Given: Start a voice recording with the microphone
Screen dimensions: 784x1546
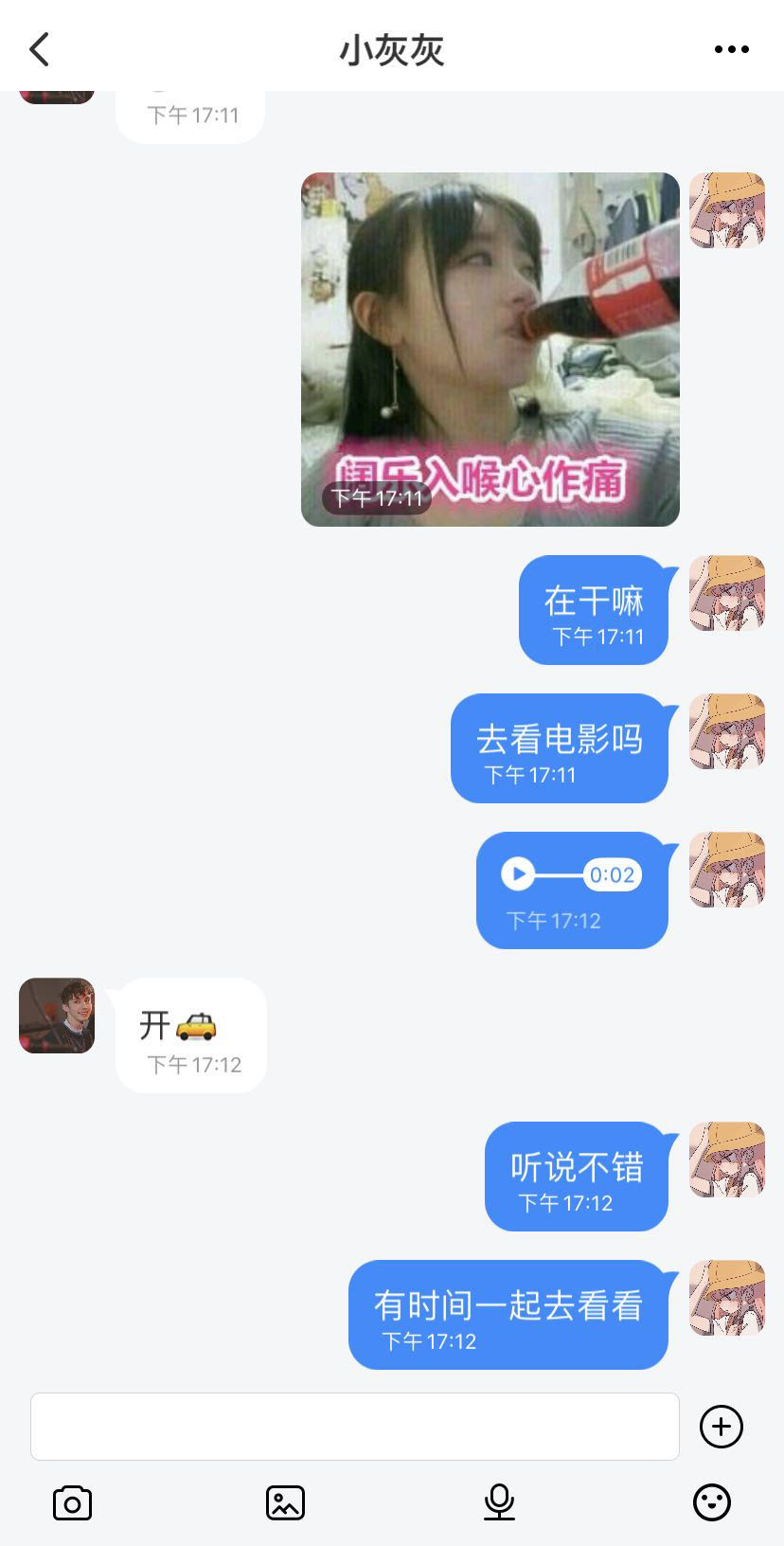Looking at the screenshot, I should click(x=499, y=1503).
